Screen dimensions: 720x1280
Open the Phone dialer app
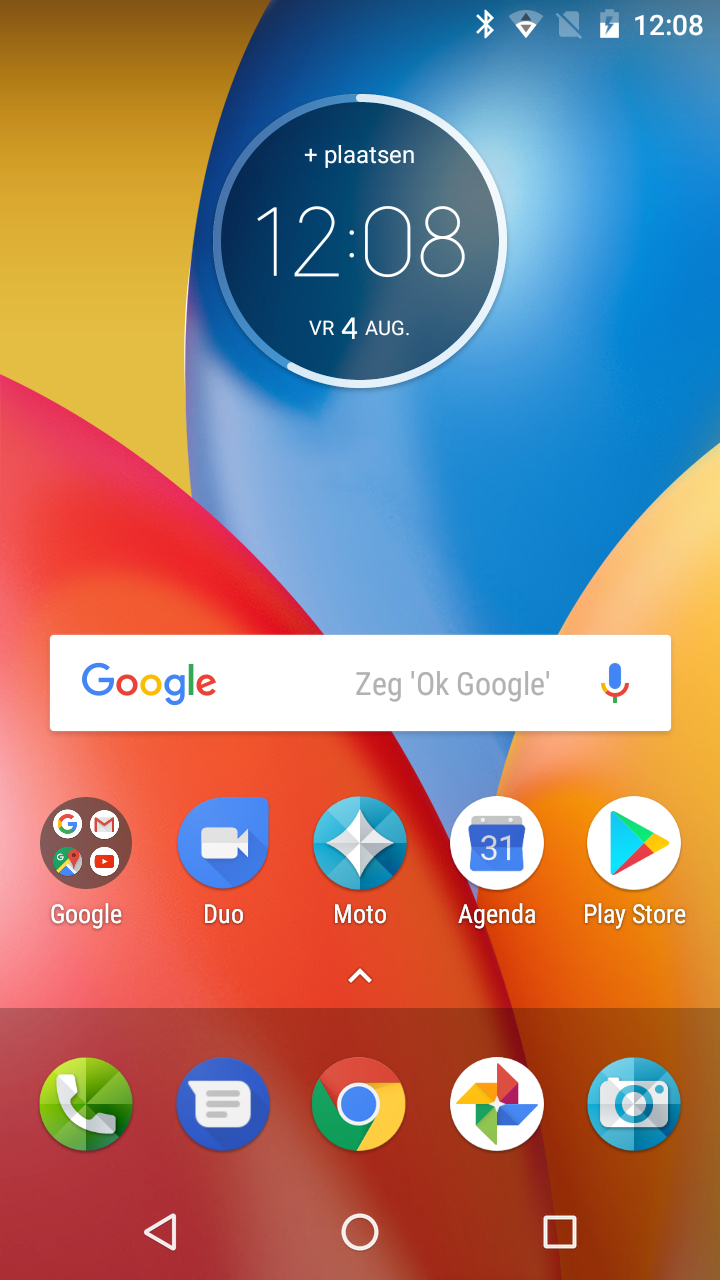(86, 1104)
